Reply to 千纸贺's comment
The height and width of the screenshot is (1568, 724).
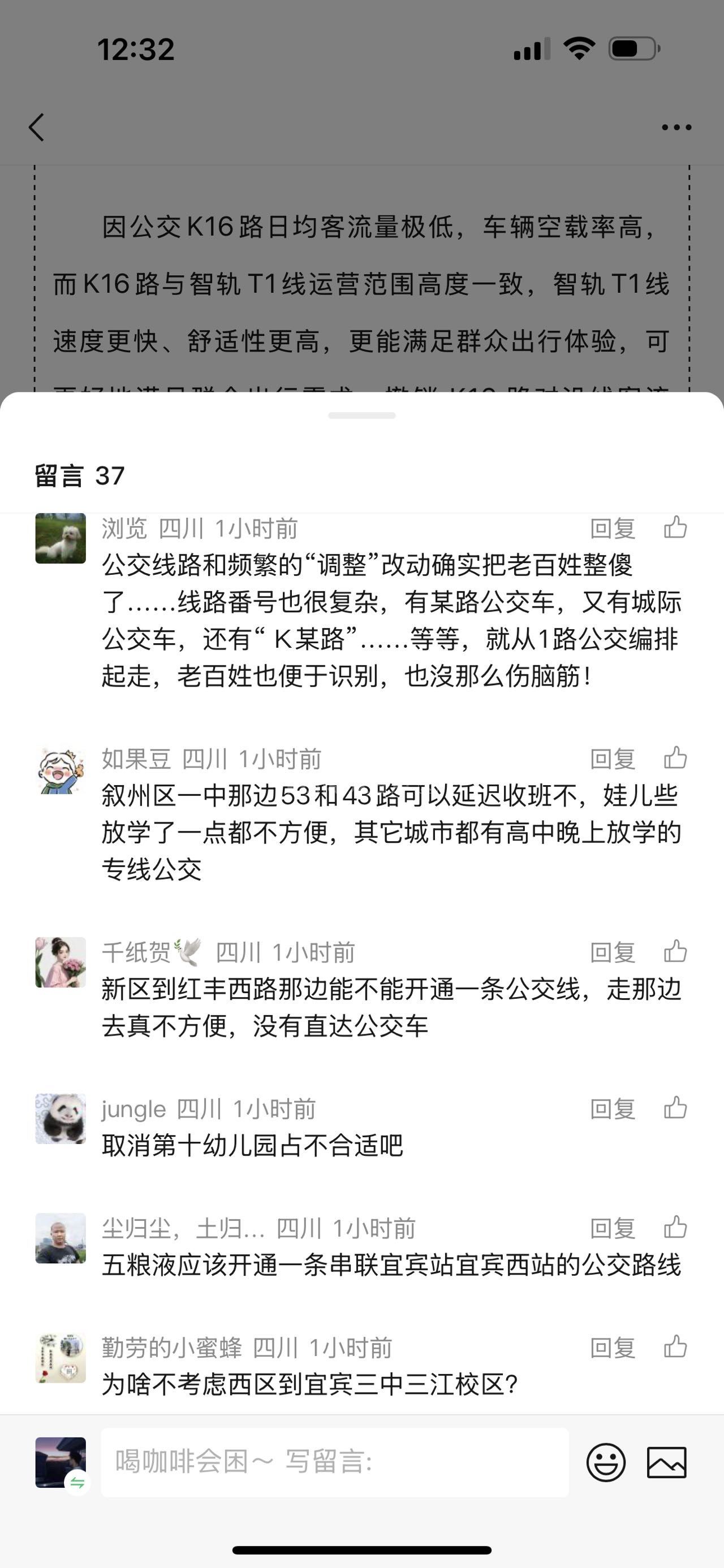(x=613, y=952)
